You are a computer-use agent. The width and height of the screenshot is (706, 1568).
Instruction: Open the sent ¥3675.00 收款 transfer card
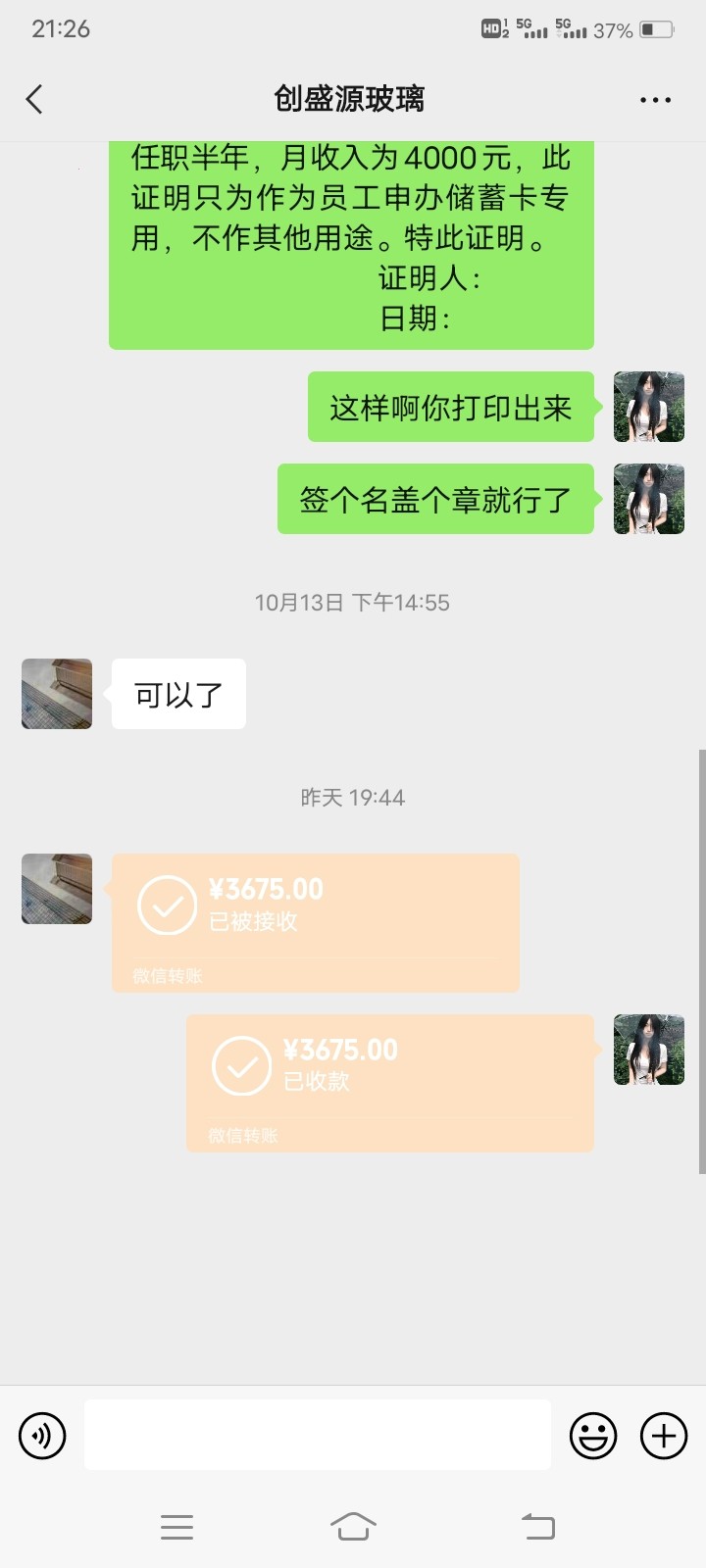(x=389, y=1082)
